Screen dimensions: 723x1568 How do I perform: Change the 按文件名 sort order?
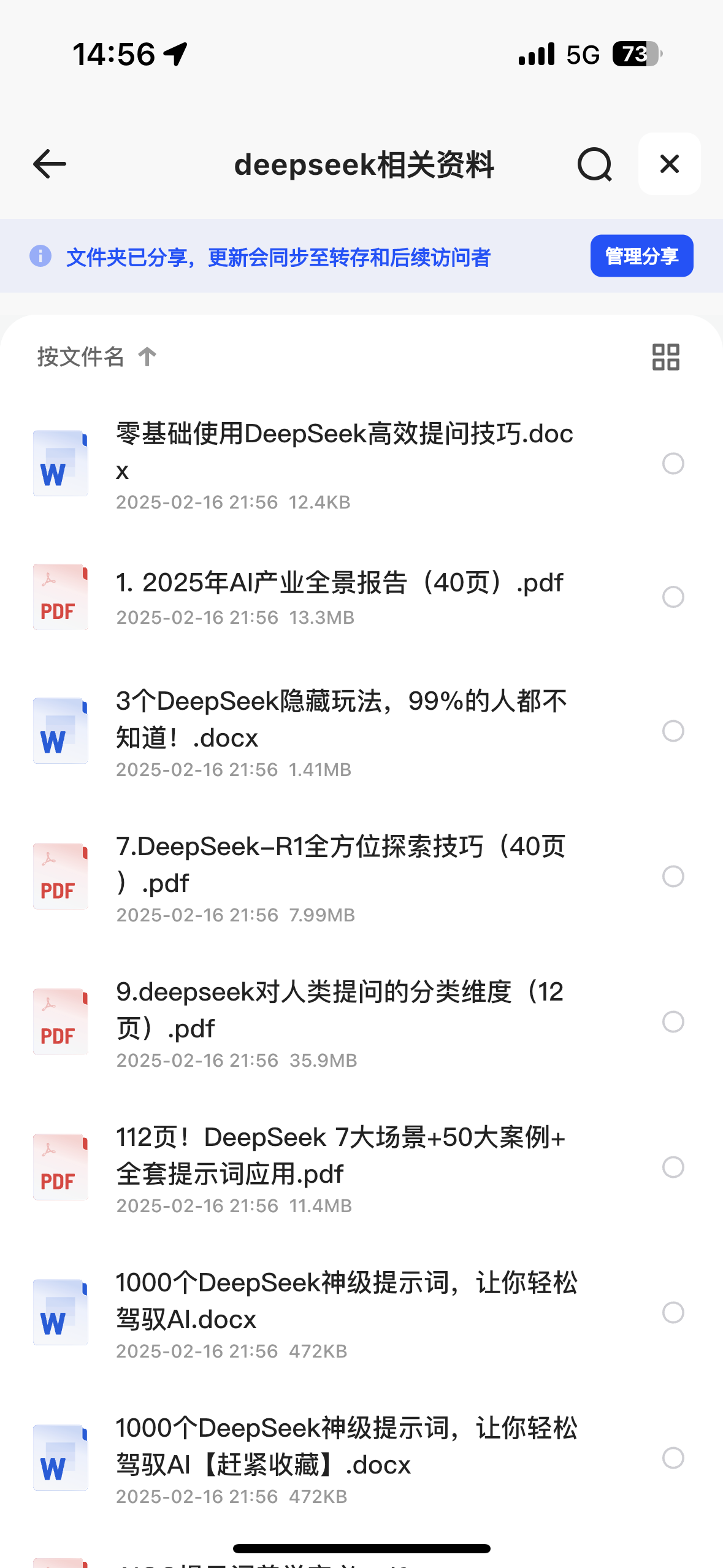pos(97,356)
